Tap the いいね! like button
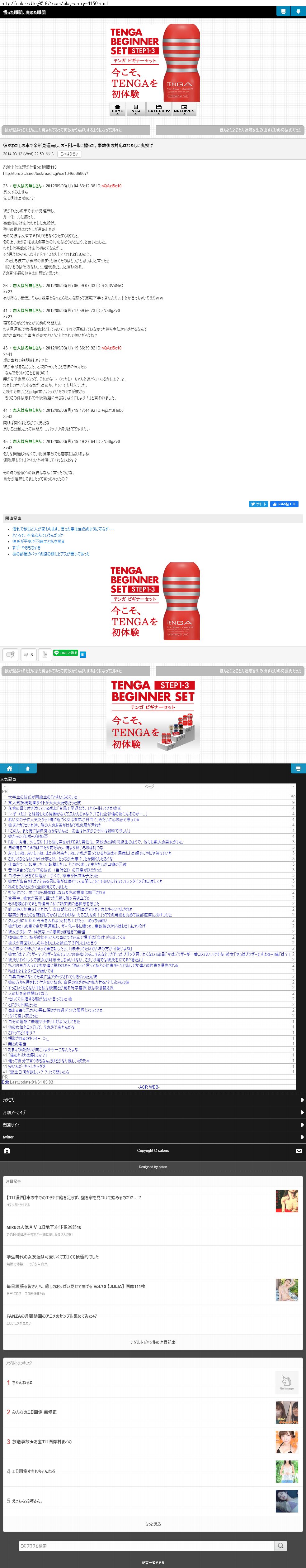Image resolution: width=306 pixels, height=1568 pixels. pyautogui.click(x=284, y=504)
